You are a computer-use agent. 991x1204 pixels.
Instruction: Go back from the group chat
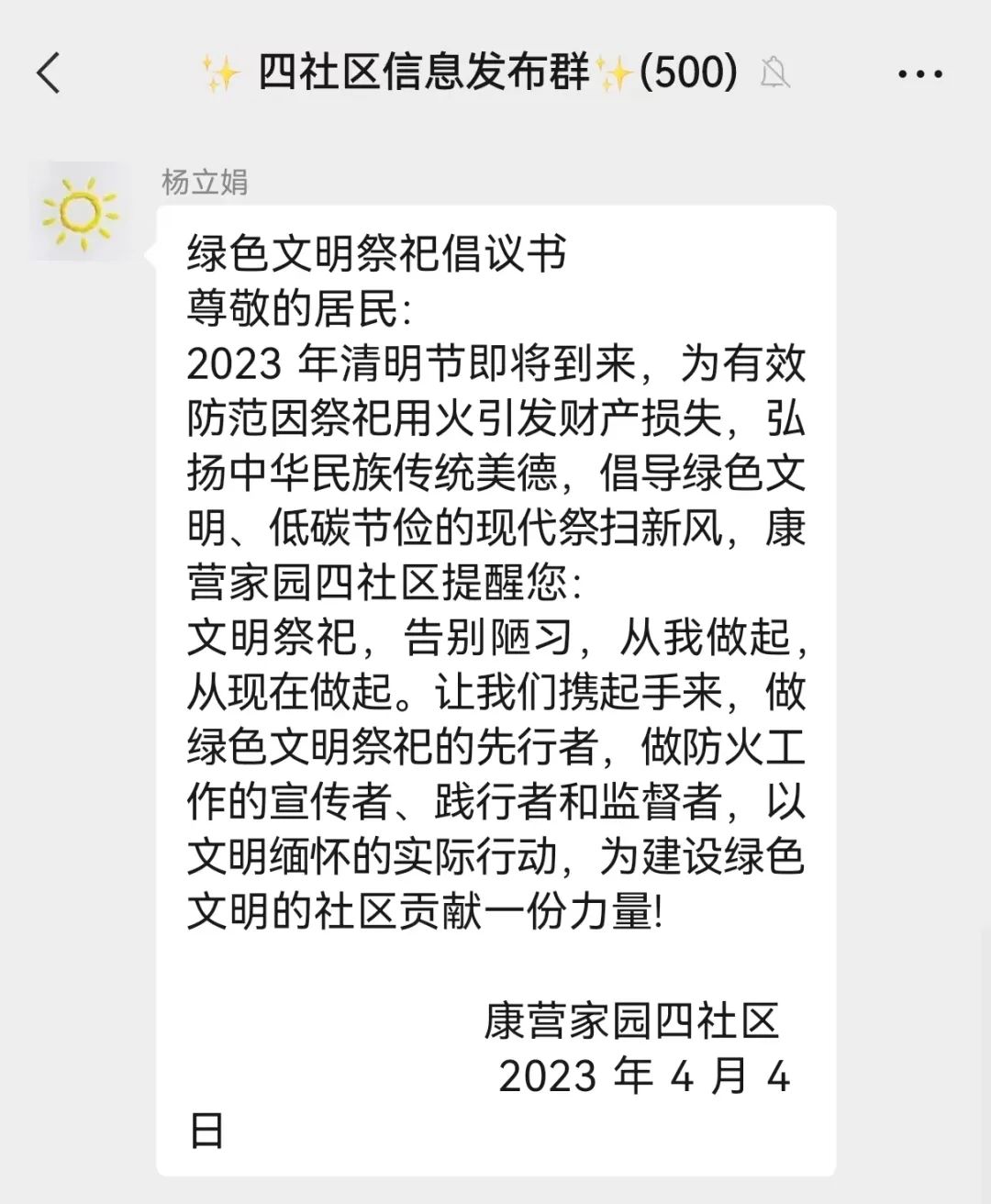[50, 73]
